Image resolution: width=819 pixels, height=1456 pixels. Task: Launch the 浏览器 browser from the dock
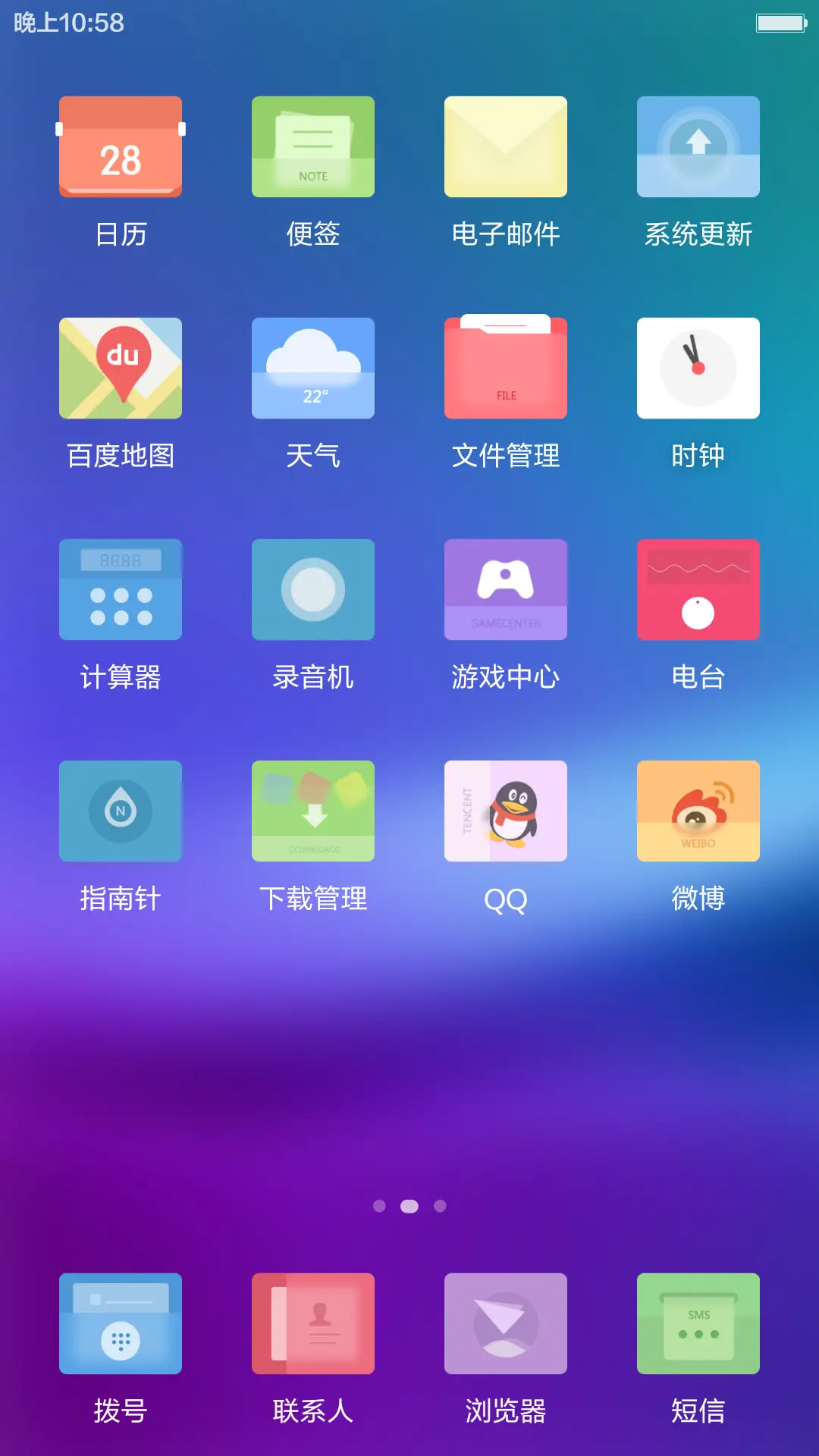point(506,1323)
